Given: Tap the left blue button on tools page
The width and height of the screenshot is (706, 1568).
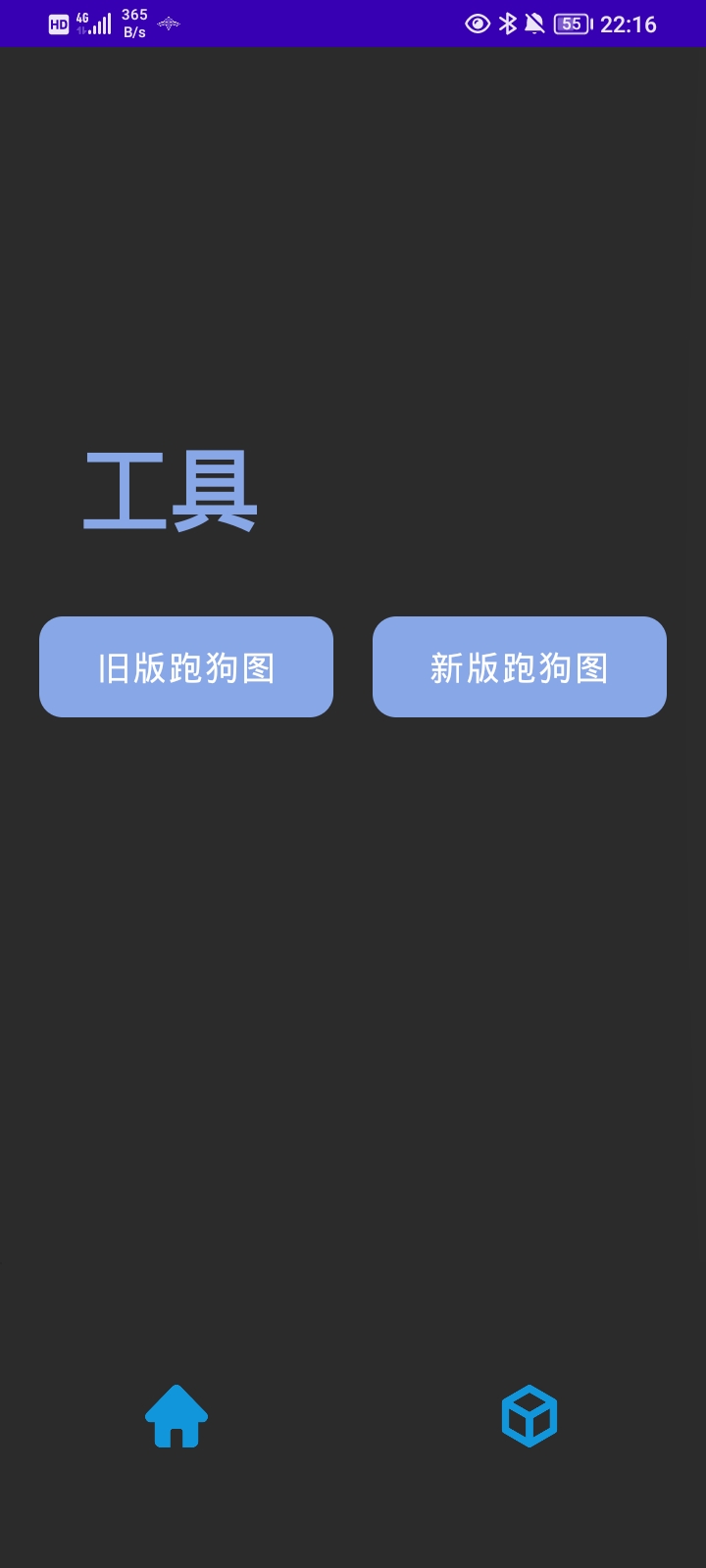Looking at the screenshot, I should 186,666.
